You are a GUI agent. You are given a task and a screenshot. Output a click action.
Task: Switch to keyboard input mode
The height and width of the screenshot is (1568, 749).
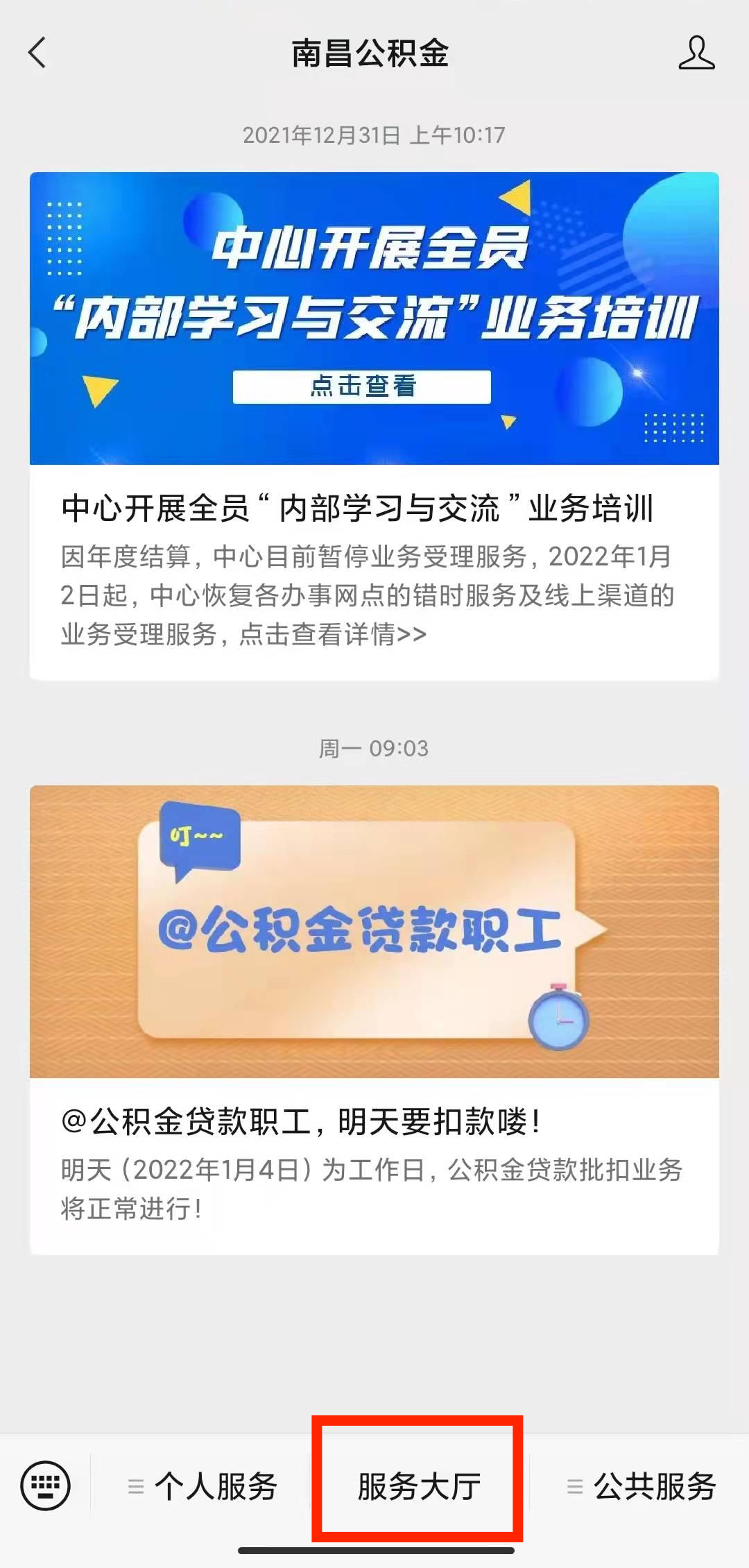tap(46, 1486)
